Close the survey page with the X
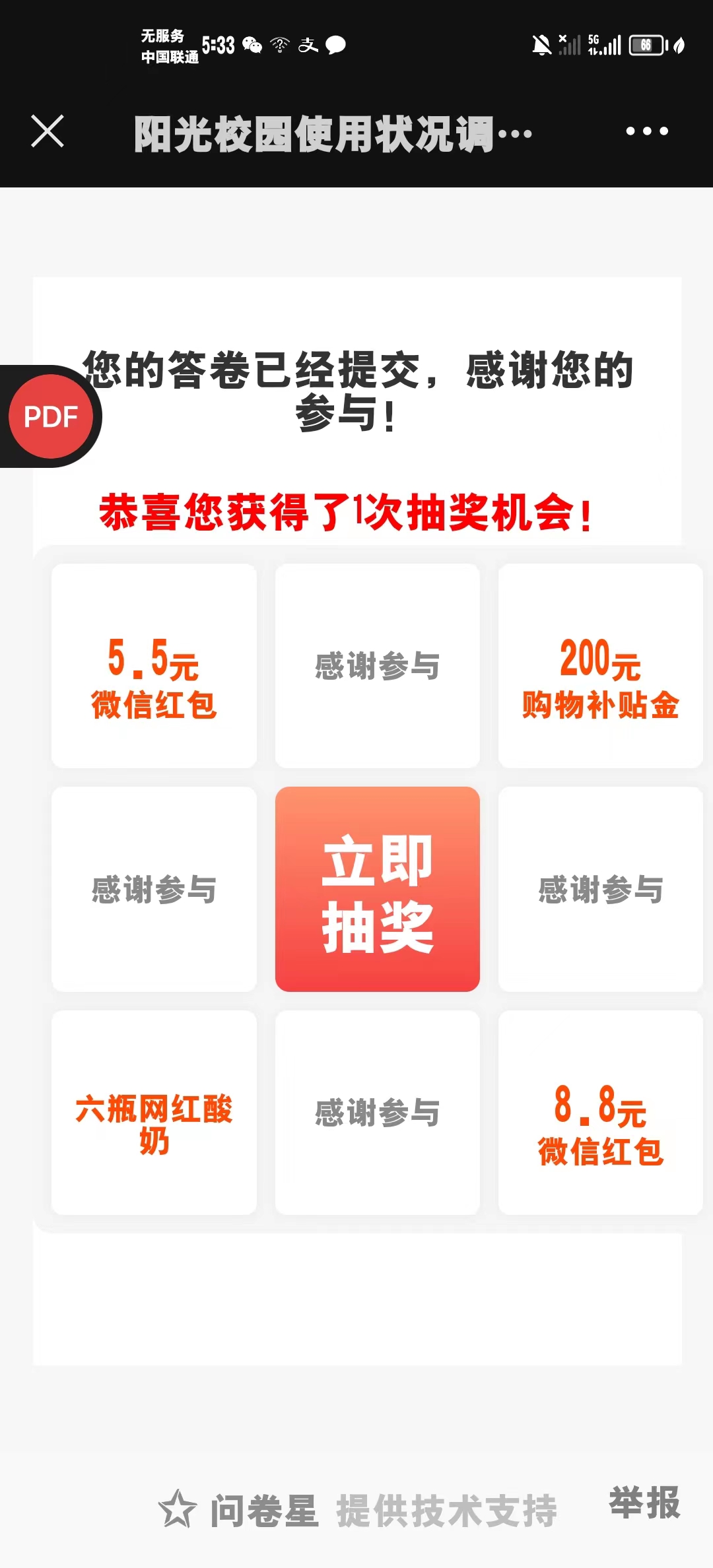 point(48,131)
